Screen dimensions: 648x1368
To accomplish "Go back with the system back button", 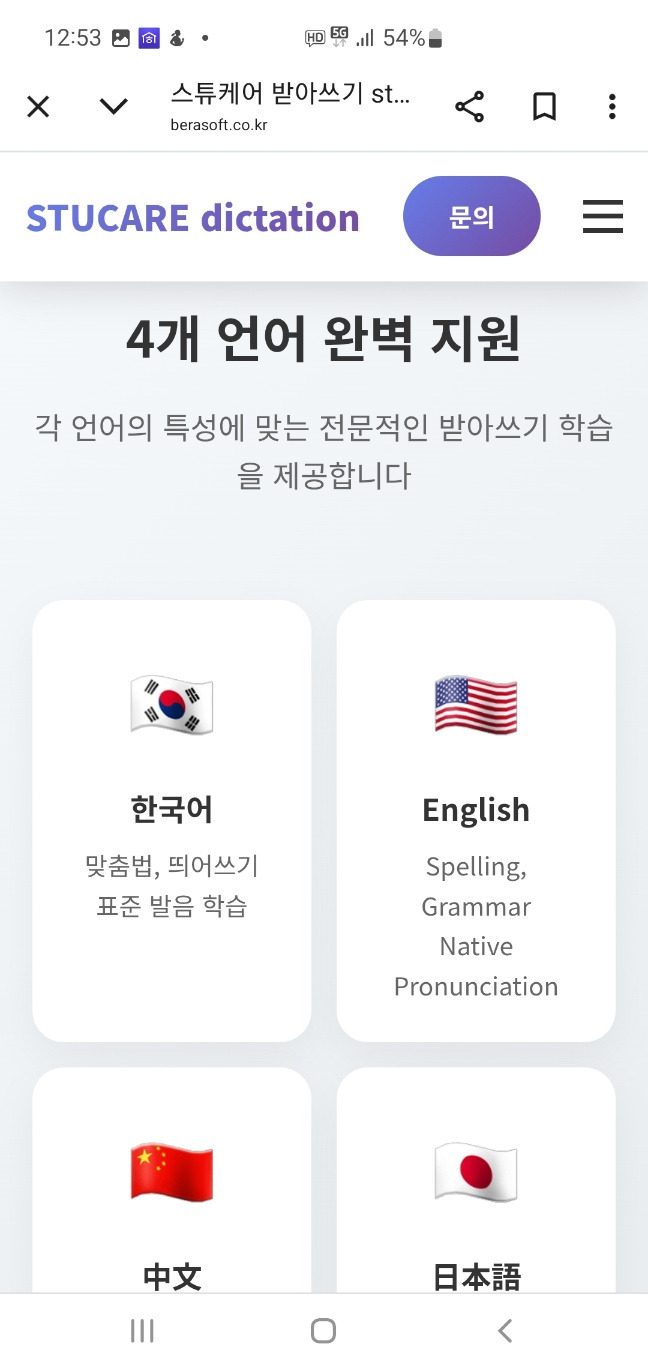I will point(505,1330).
